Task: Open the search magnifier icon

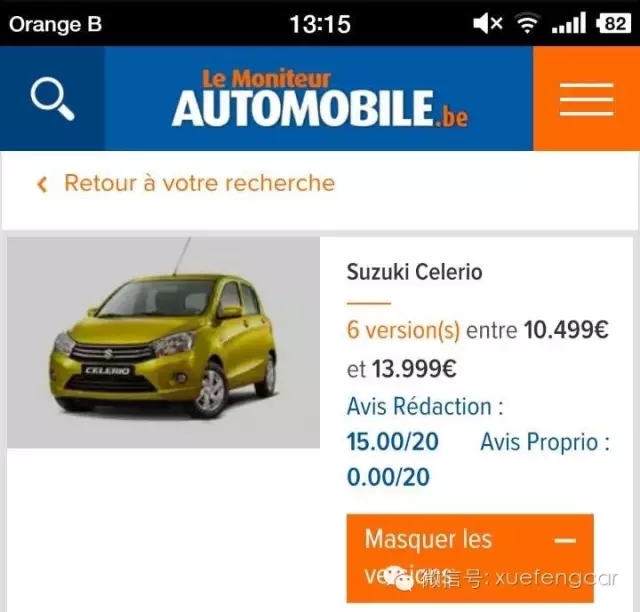Action: pyautogui.click(x=52, y=98)
